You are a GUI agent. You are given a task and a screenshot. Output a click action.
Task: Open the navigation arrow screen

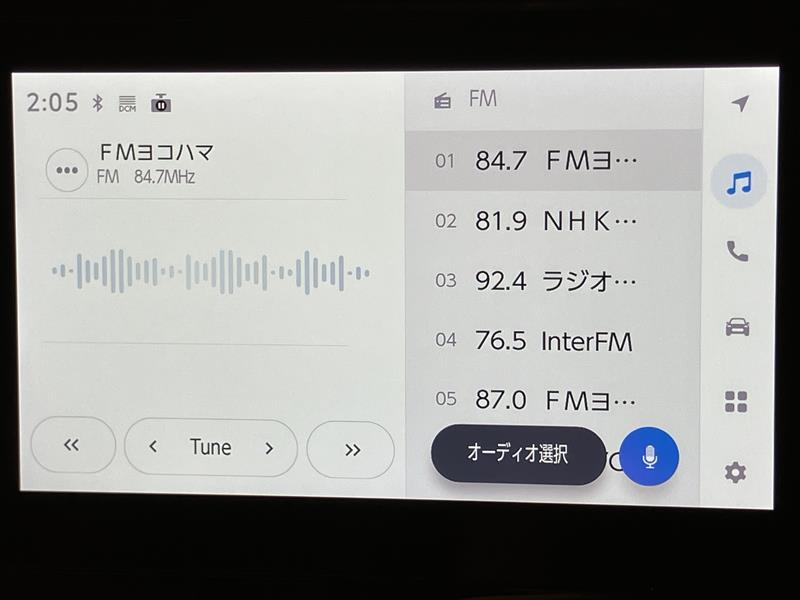tap(739, 103)
